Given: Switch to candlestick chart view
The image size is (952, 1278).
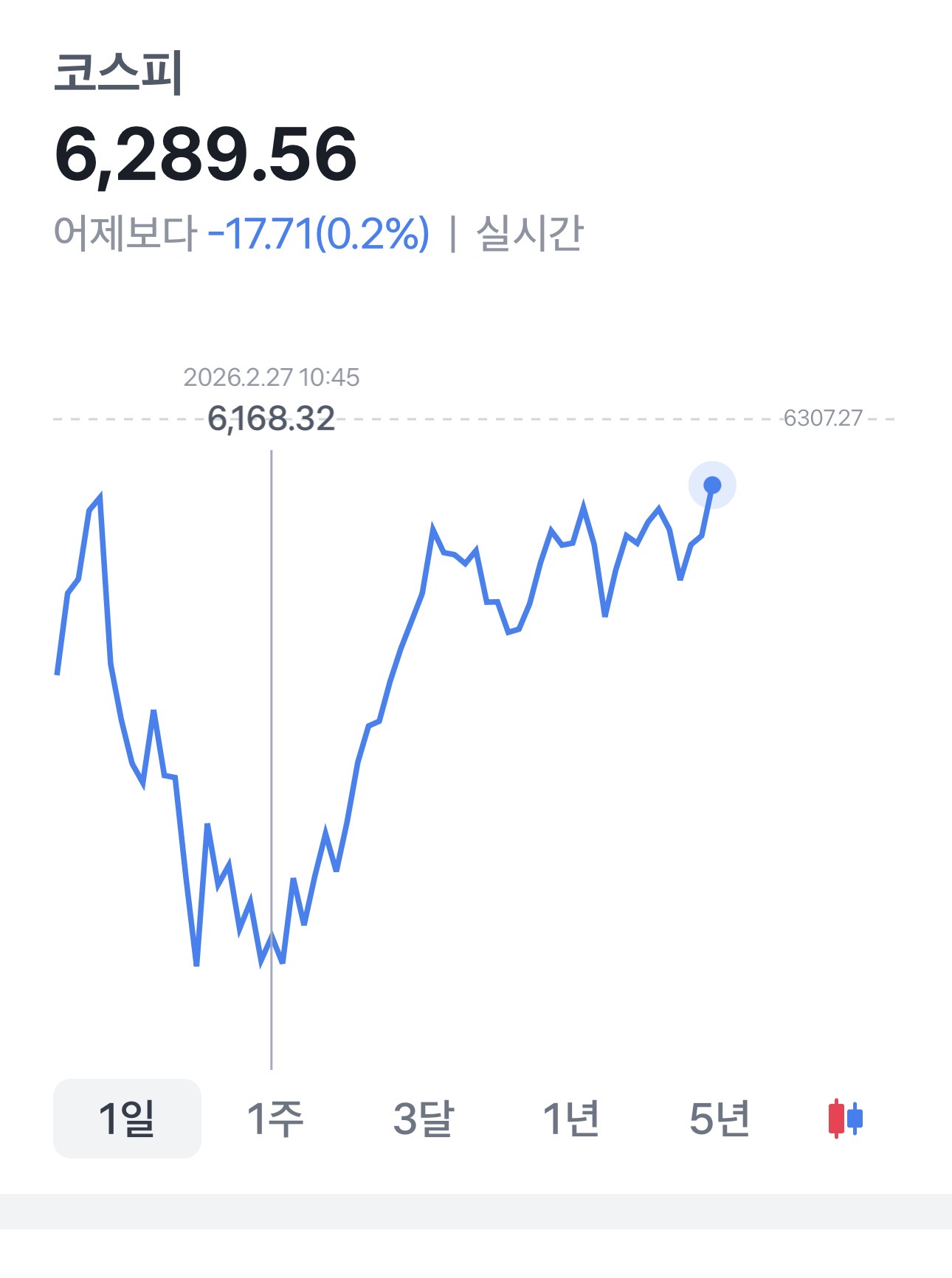Looking at the screenshot, I should point(846,1119).
